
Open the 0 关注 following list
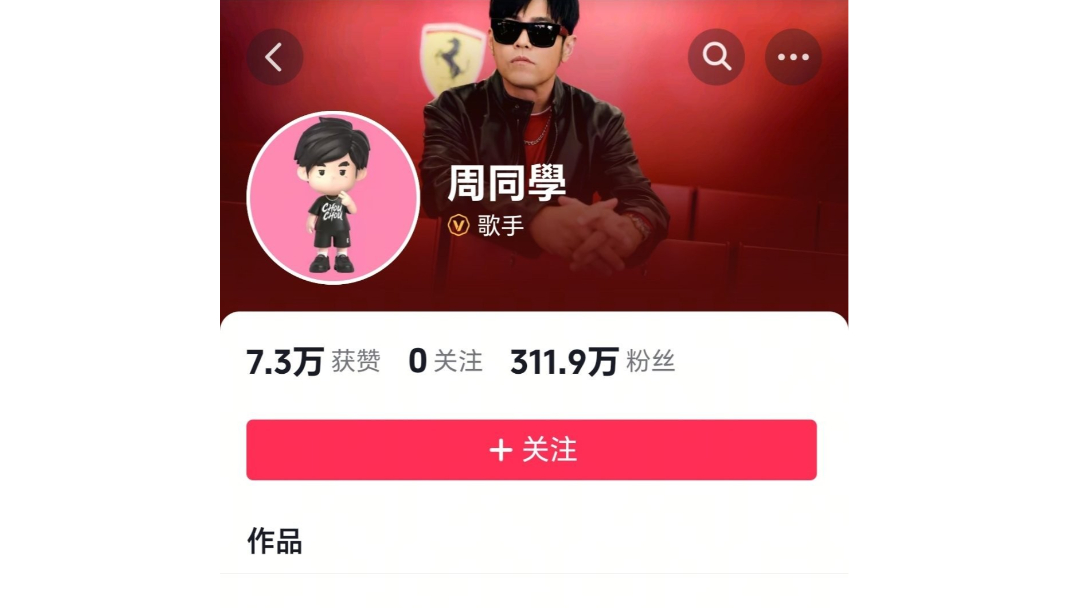coord(445,362)
